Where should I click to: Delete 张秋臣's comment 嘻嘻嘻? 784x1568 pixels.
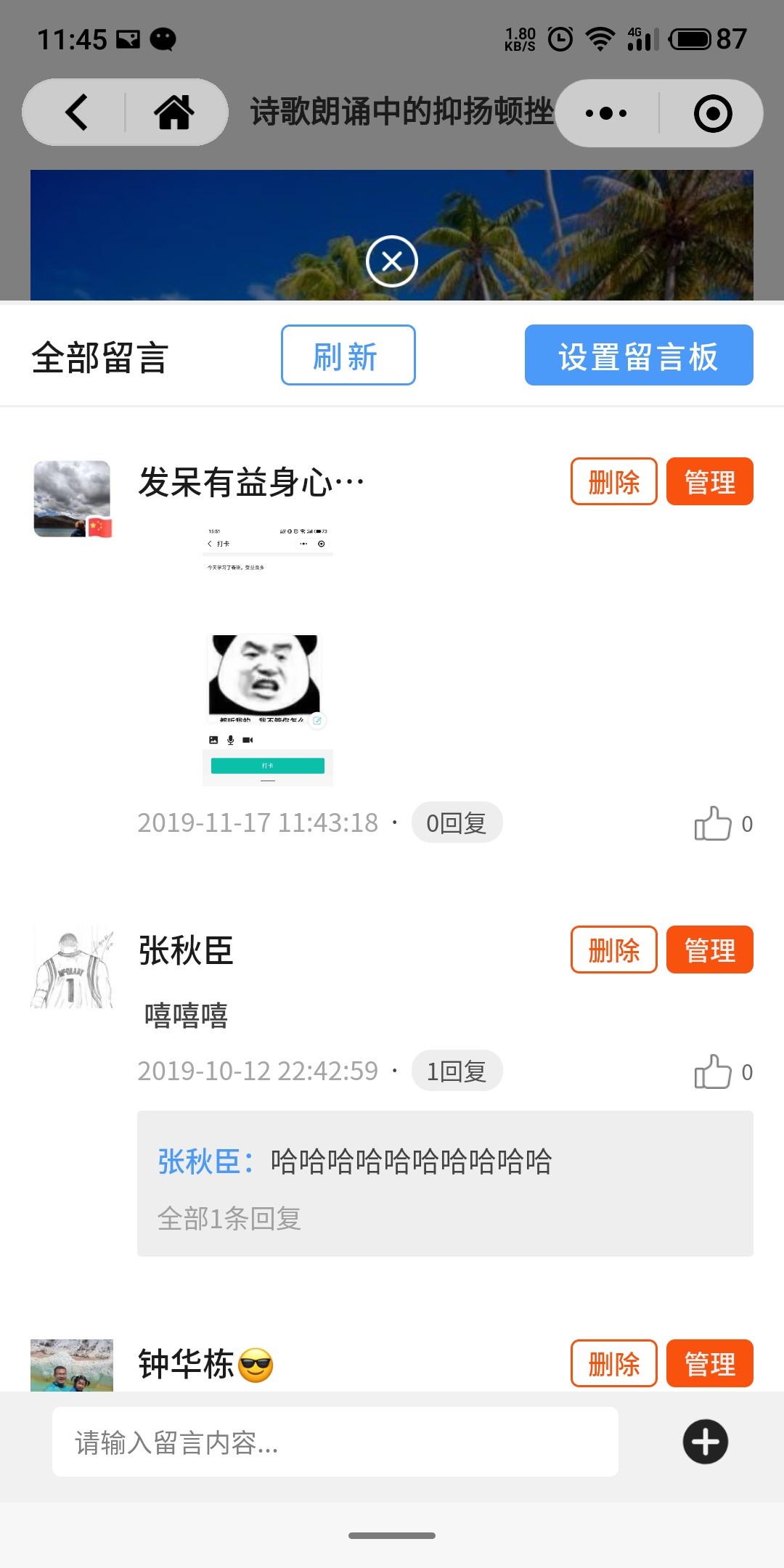[613, 950]
